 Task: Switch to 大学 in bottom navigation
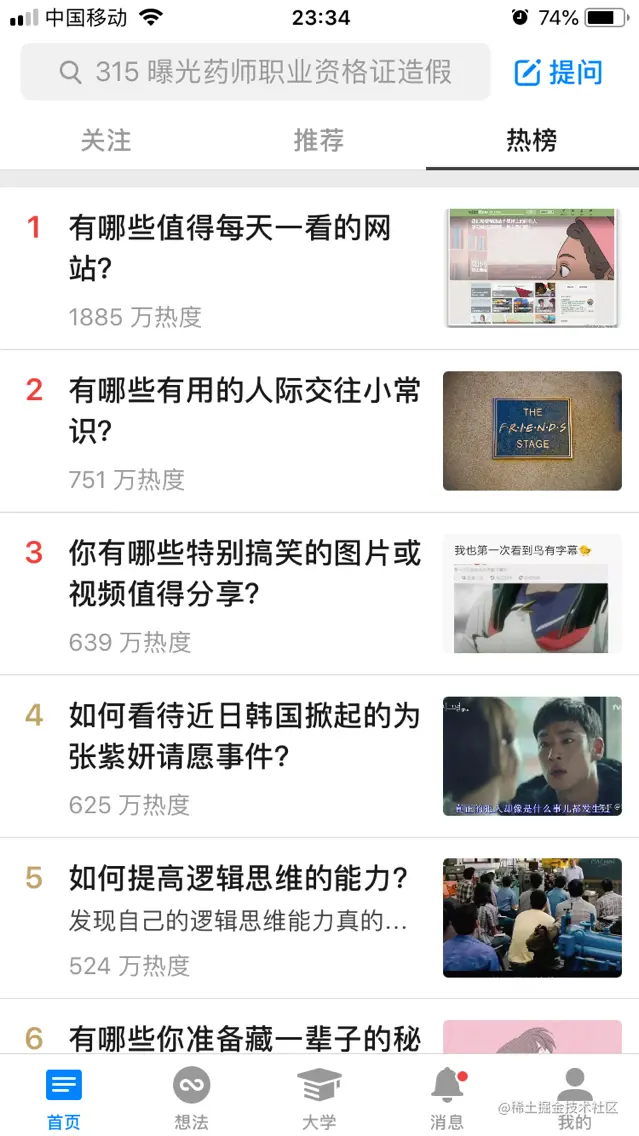[319, 1098]
